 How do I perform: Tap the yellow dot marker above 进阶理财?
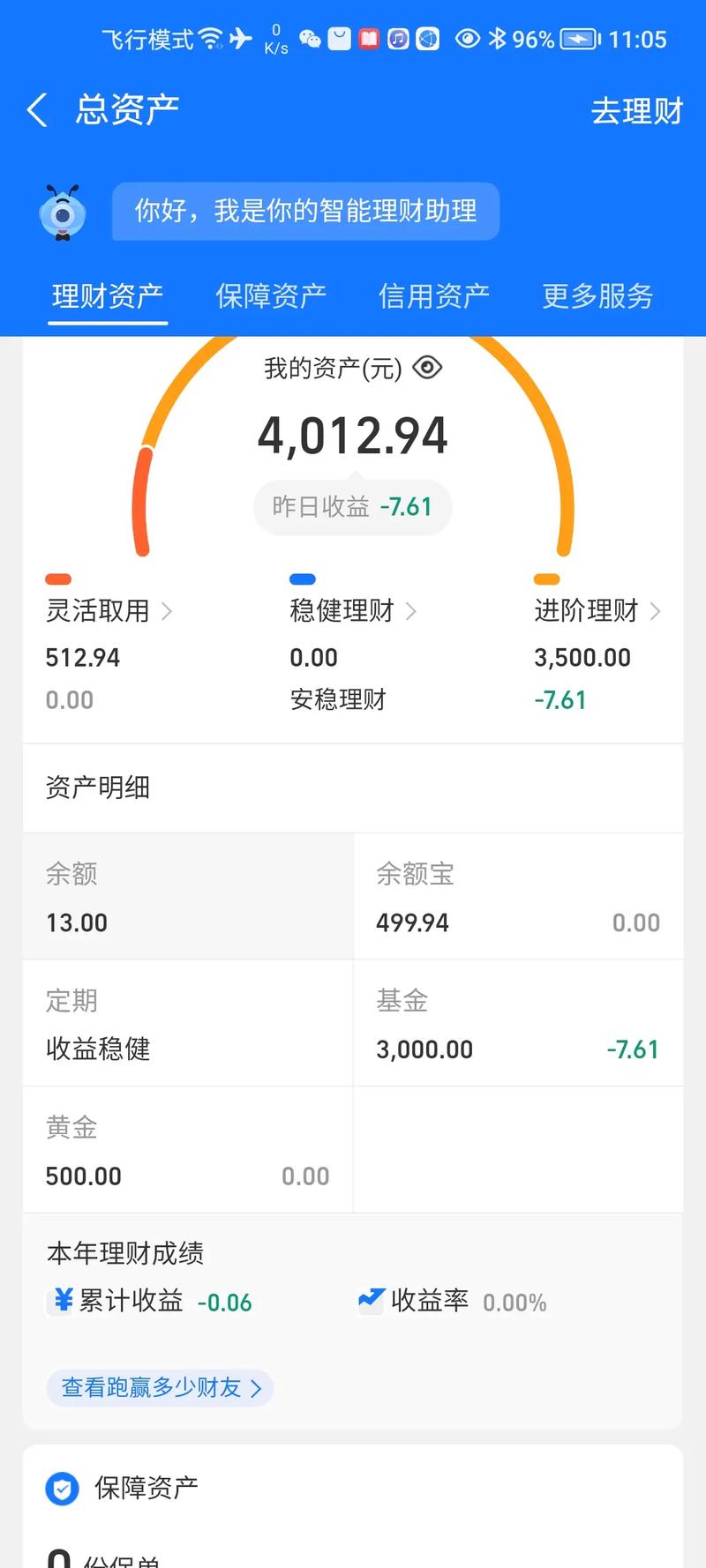(x=545, y=579)
